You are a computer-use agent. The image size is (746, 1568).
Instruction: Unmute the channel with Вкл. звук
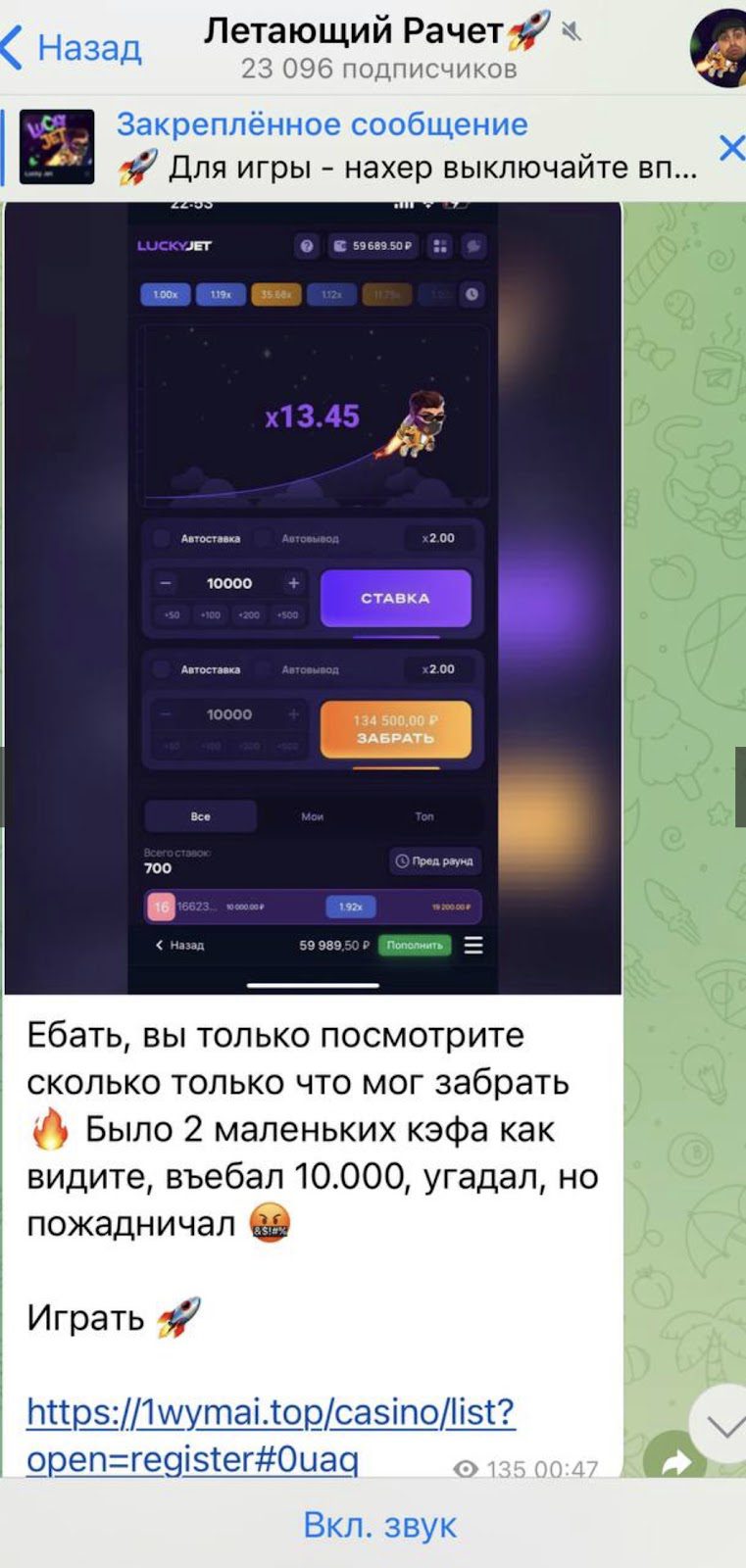[x=379, y=1525]
